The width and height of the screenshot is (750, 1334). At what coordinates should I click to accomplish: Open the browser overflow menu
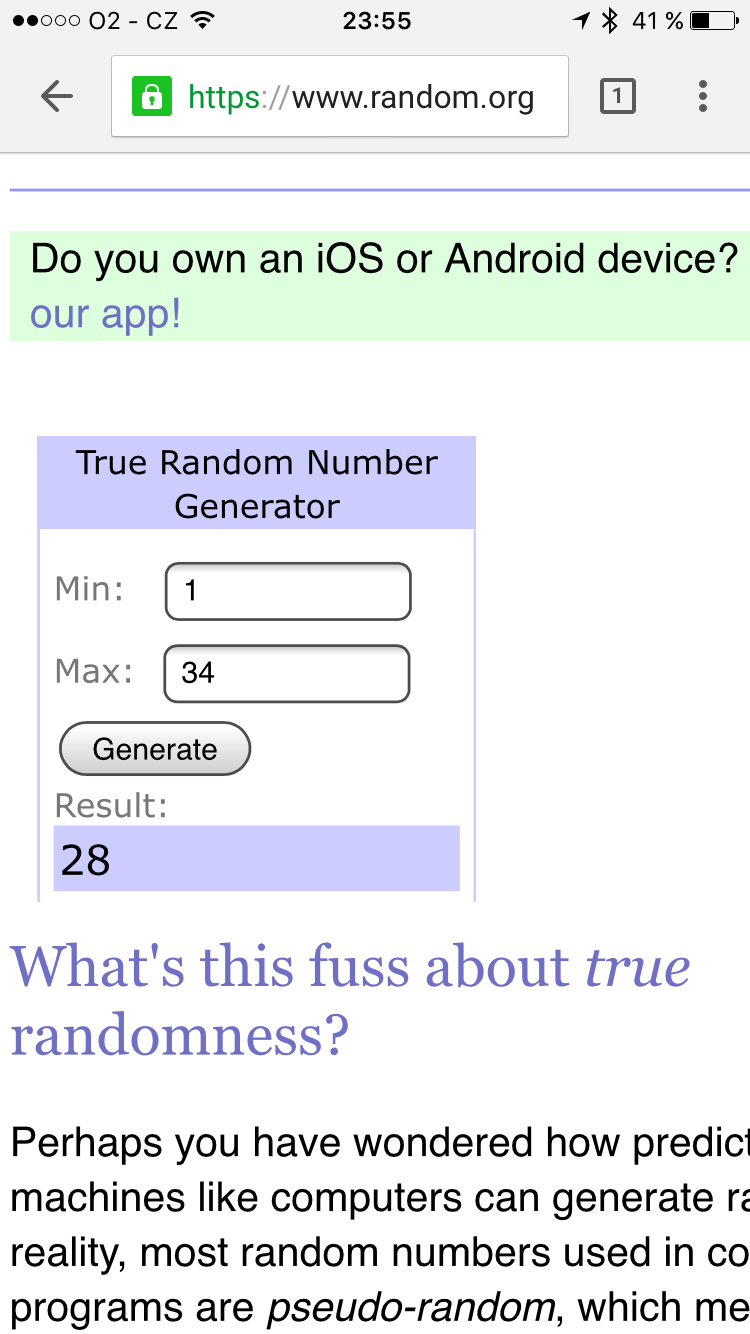[x=703, y=96]
